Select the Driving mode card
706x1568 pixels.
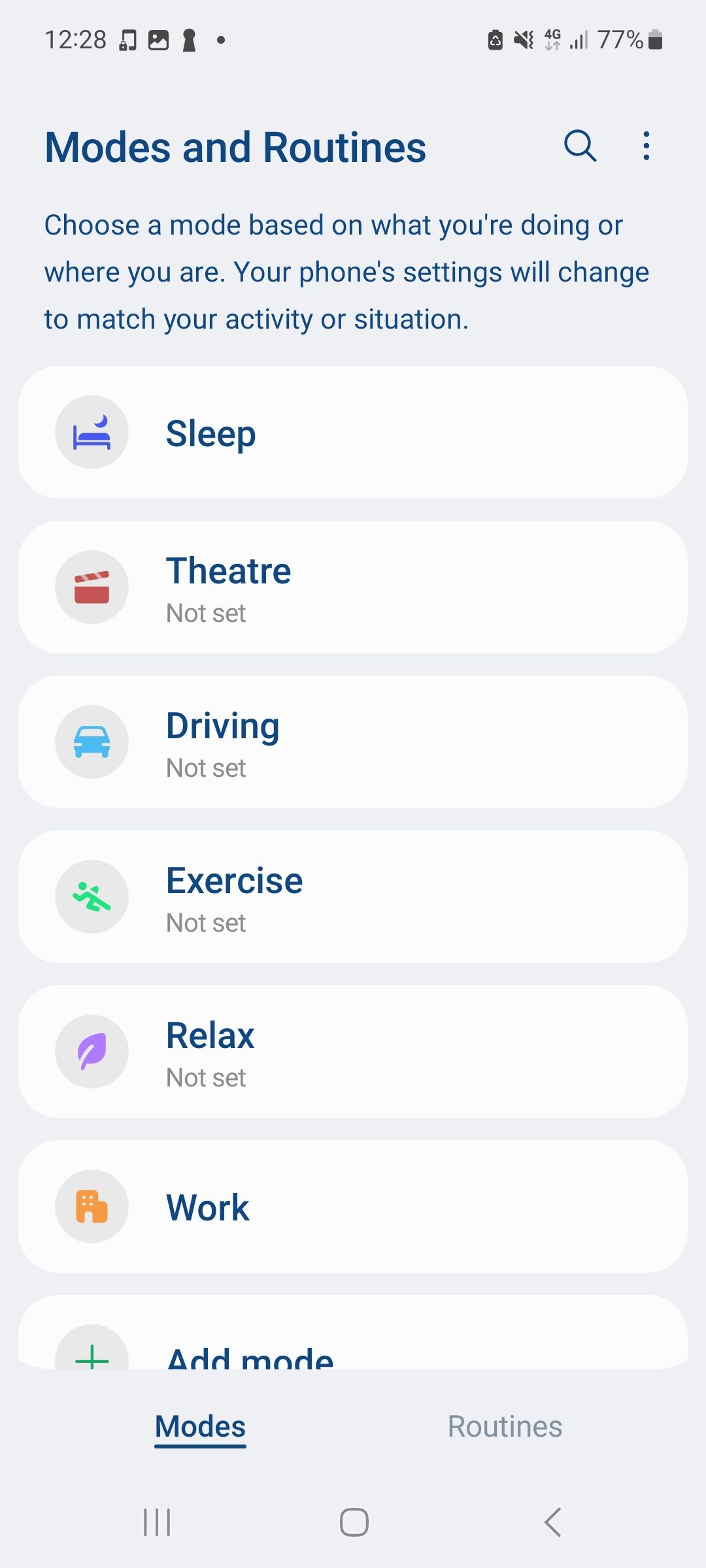click(x=353, y=742)
